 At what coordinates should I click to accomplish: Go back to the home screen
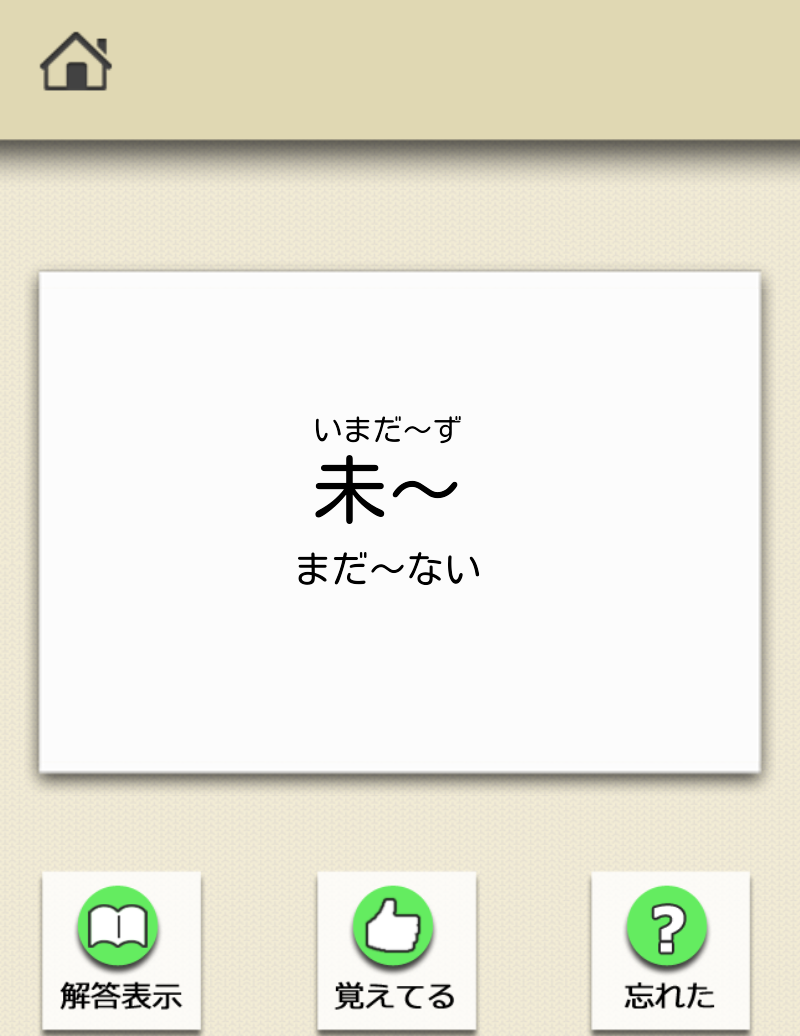76,62
